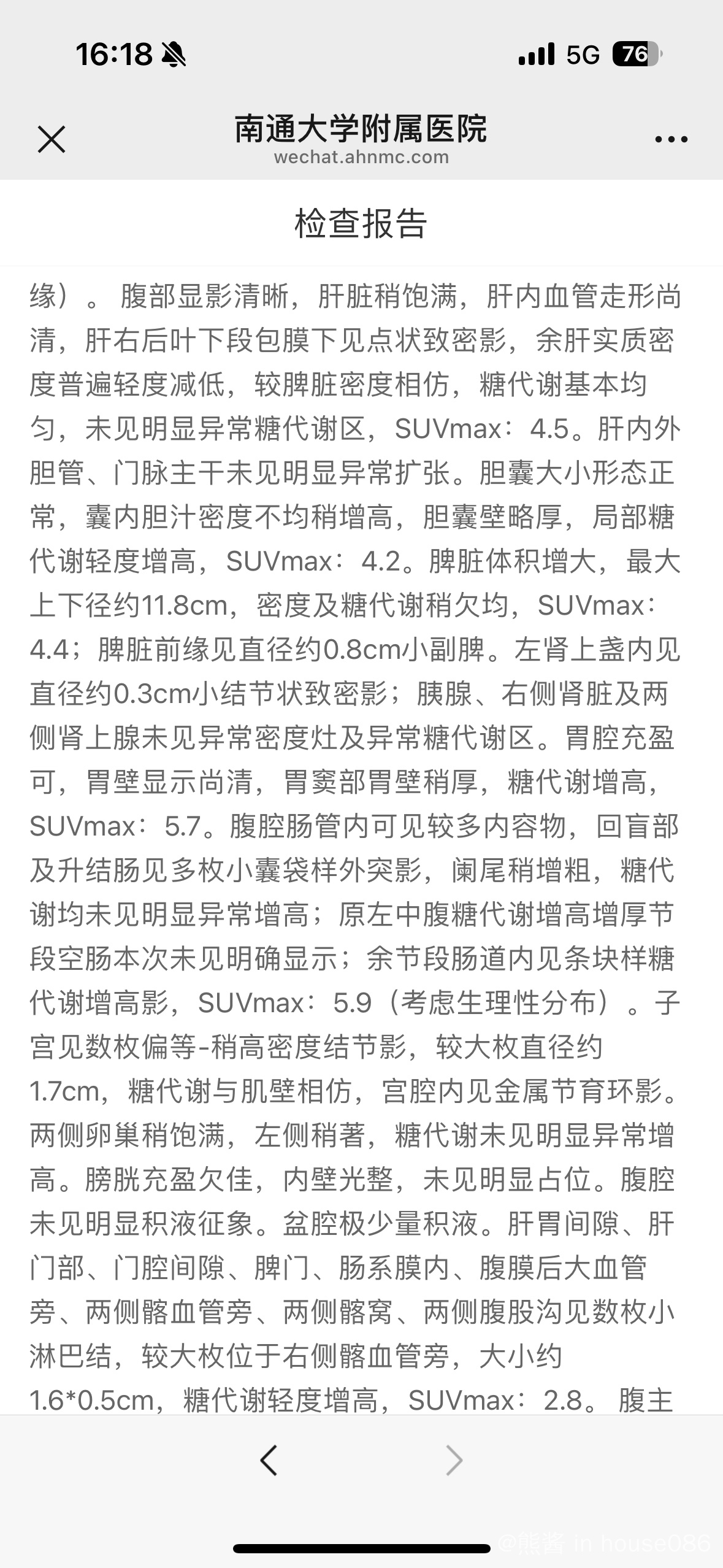Open the three-dot more options menu
This screenshot has width=723, height=1568.
[x=671, y=139]
